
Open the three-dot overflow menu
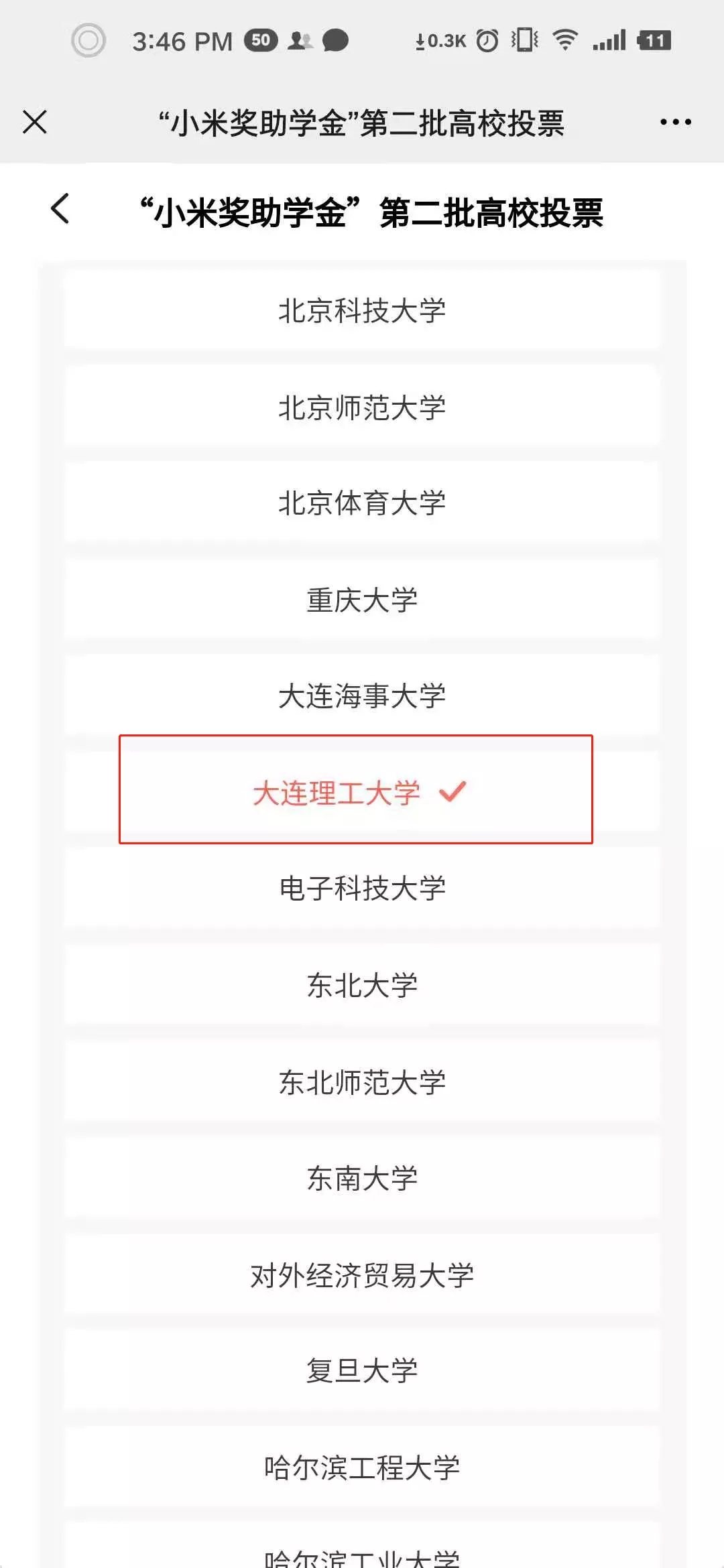tap(675, 122)
